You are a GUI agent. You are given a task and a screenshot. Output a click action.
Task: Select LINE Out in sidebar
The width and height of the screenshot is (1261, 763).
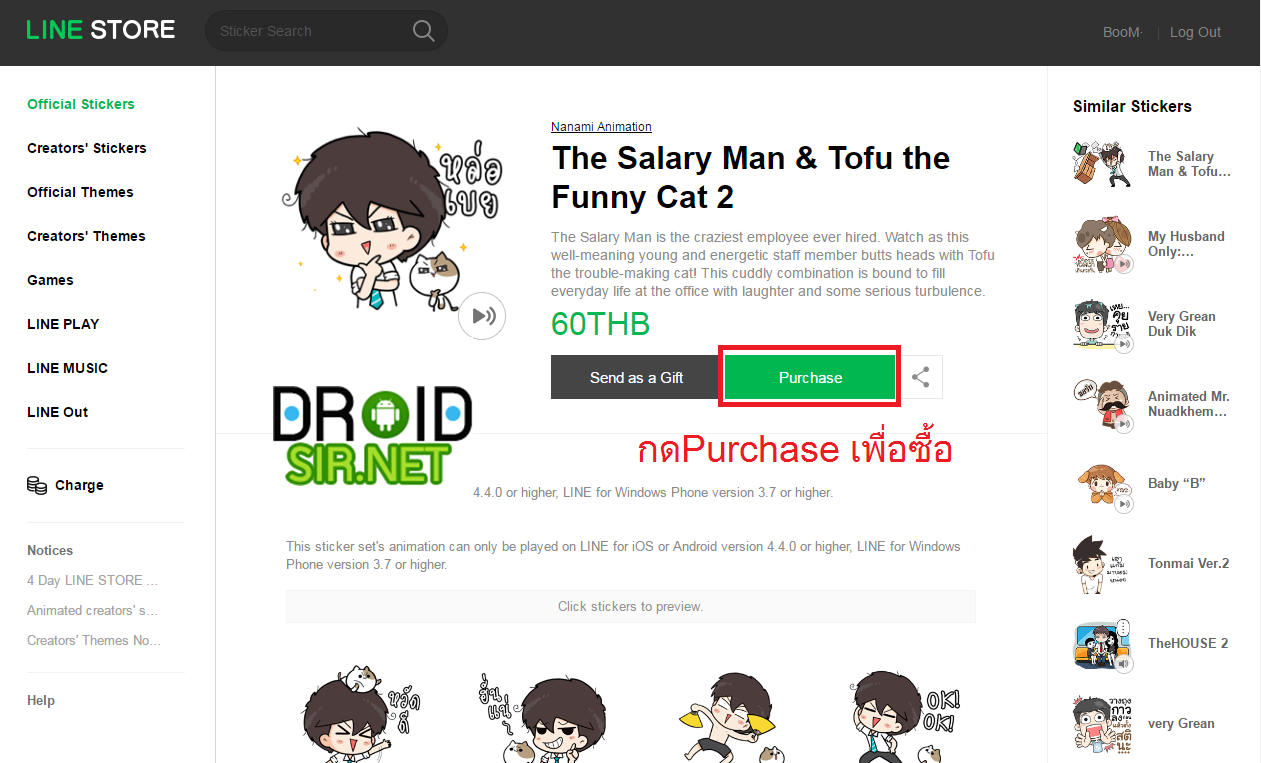pos(57,412)
